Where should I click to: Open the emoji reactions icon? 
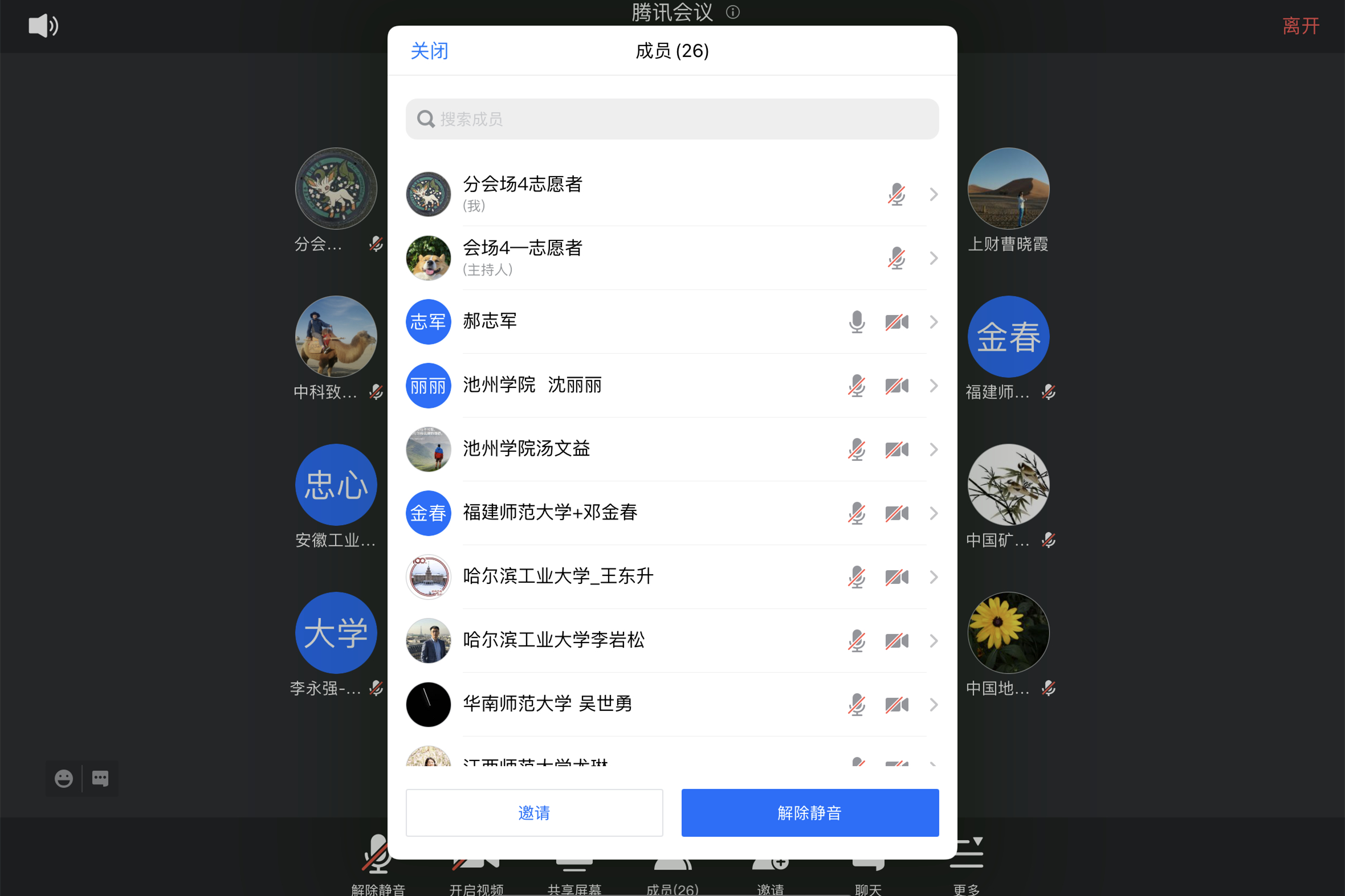click(x=63, y=778)
